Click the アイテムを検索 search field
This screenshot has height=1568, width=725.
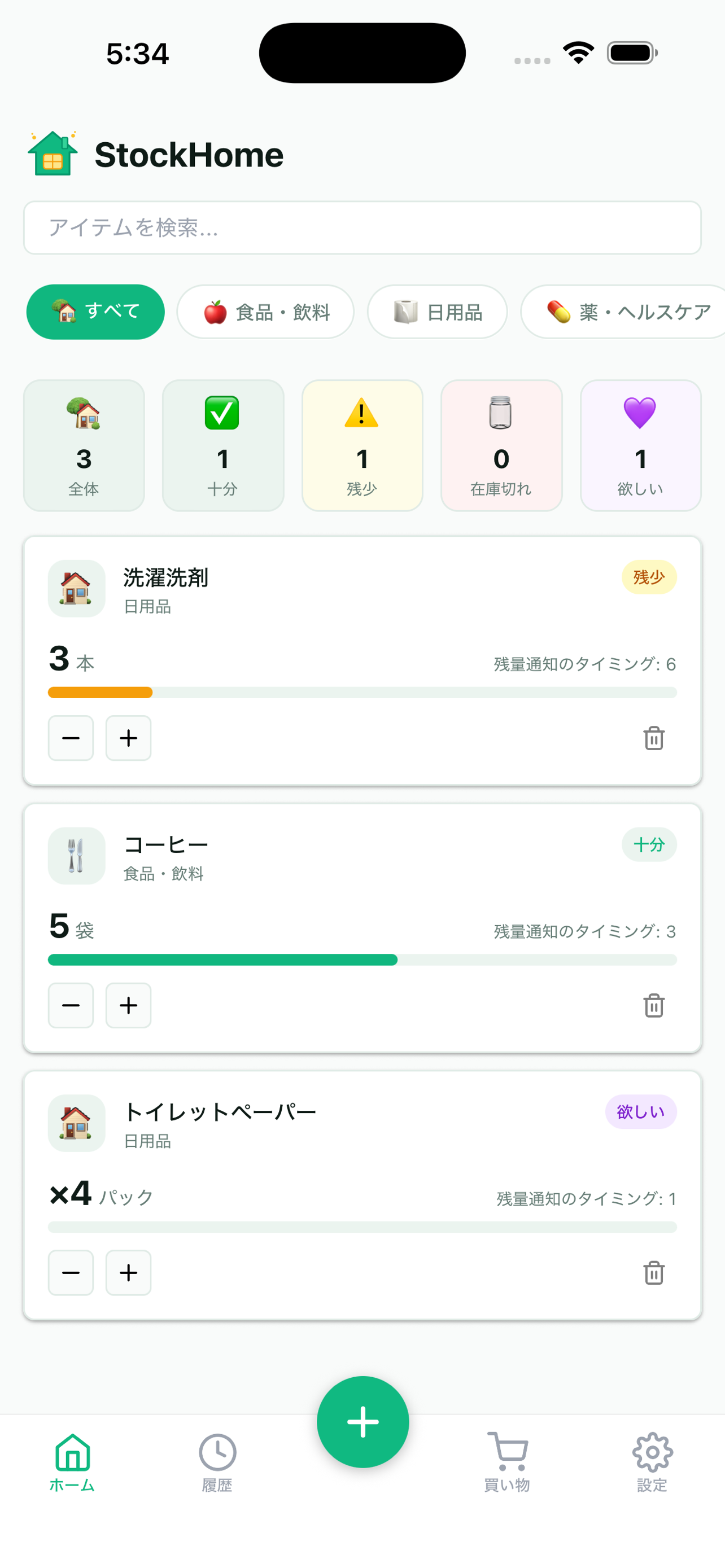click(x=362, y=227)
